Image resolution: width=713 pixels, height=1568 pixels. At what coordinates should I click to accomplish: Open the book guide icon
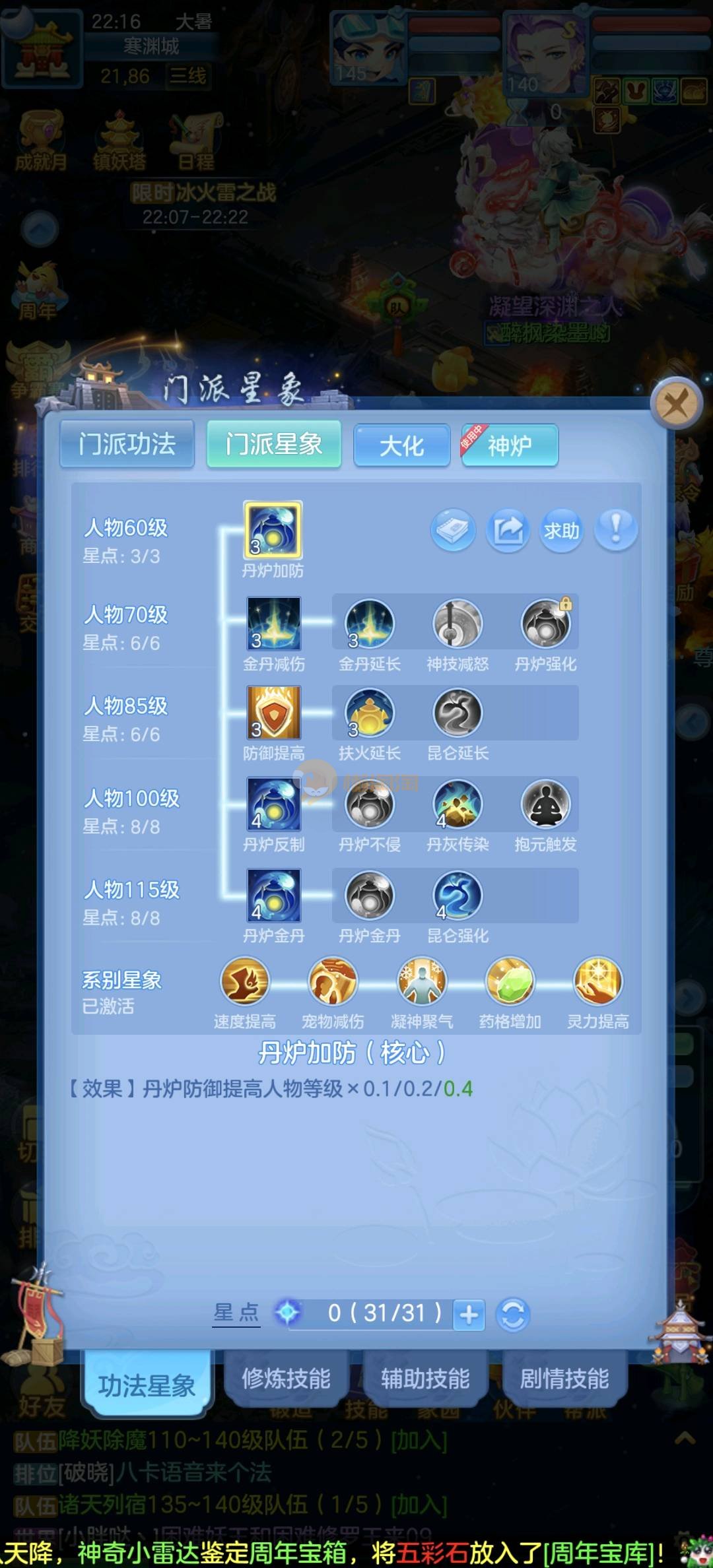click(453, 530)
